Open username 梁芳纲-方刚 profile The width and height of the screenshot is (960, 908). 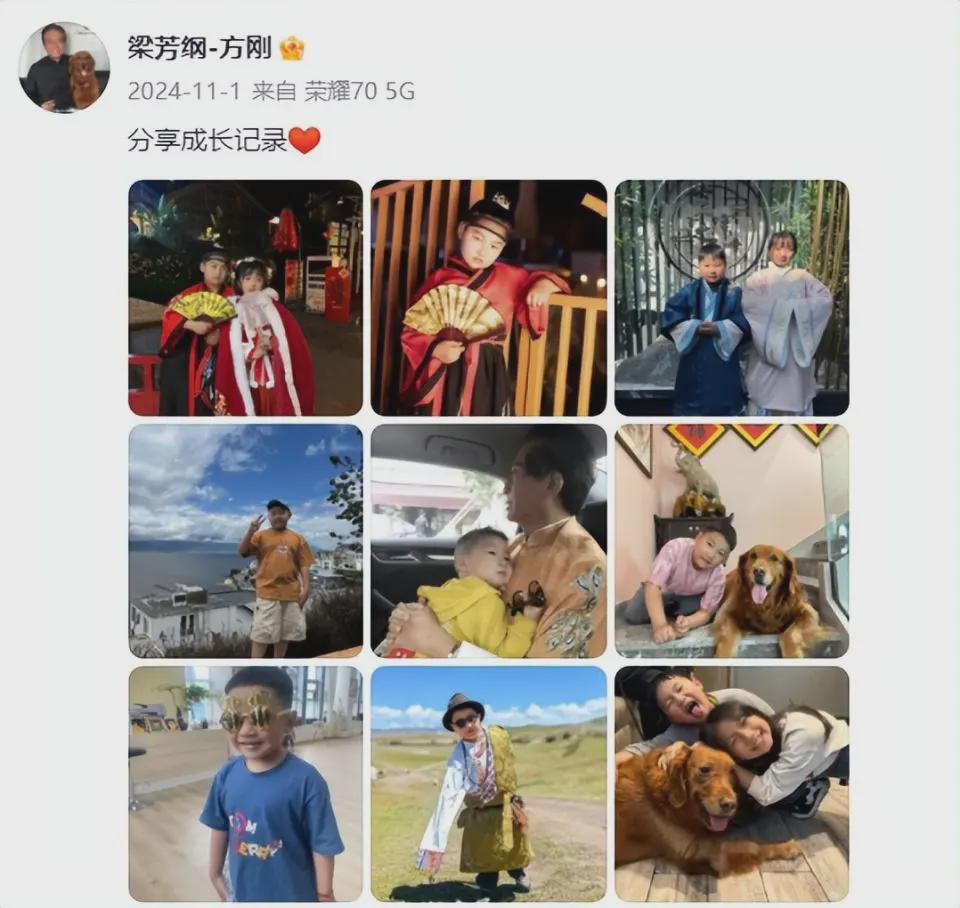199,47
